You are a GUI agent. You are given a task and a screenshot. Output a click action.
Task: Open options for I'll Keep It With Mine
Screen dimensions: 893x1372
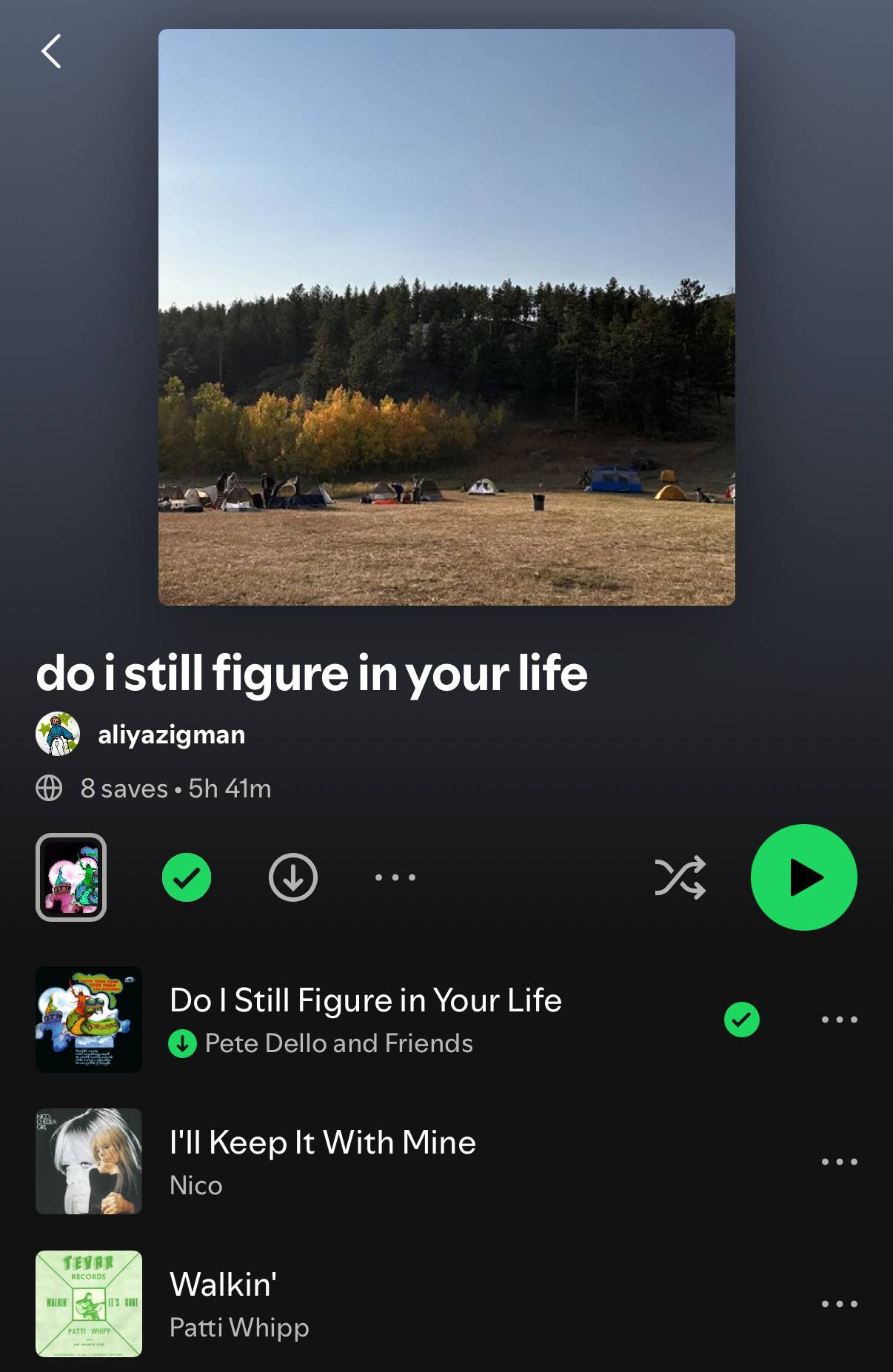click(840, 1162)
